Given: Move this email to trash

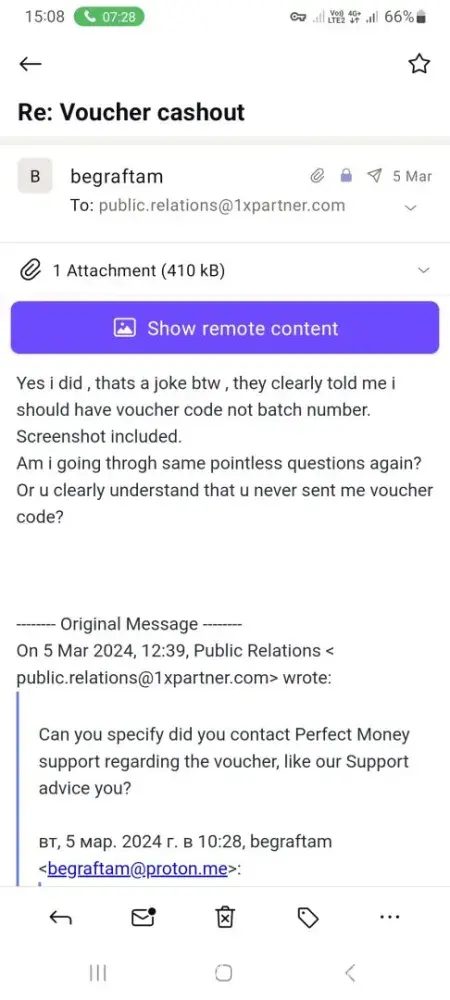Looking at the screenshot, I should click(x=225, y=918).
